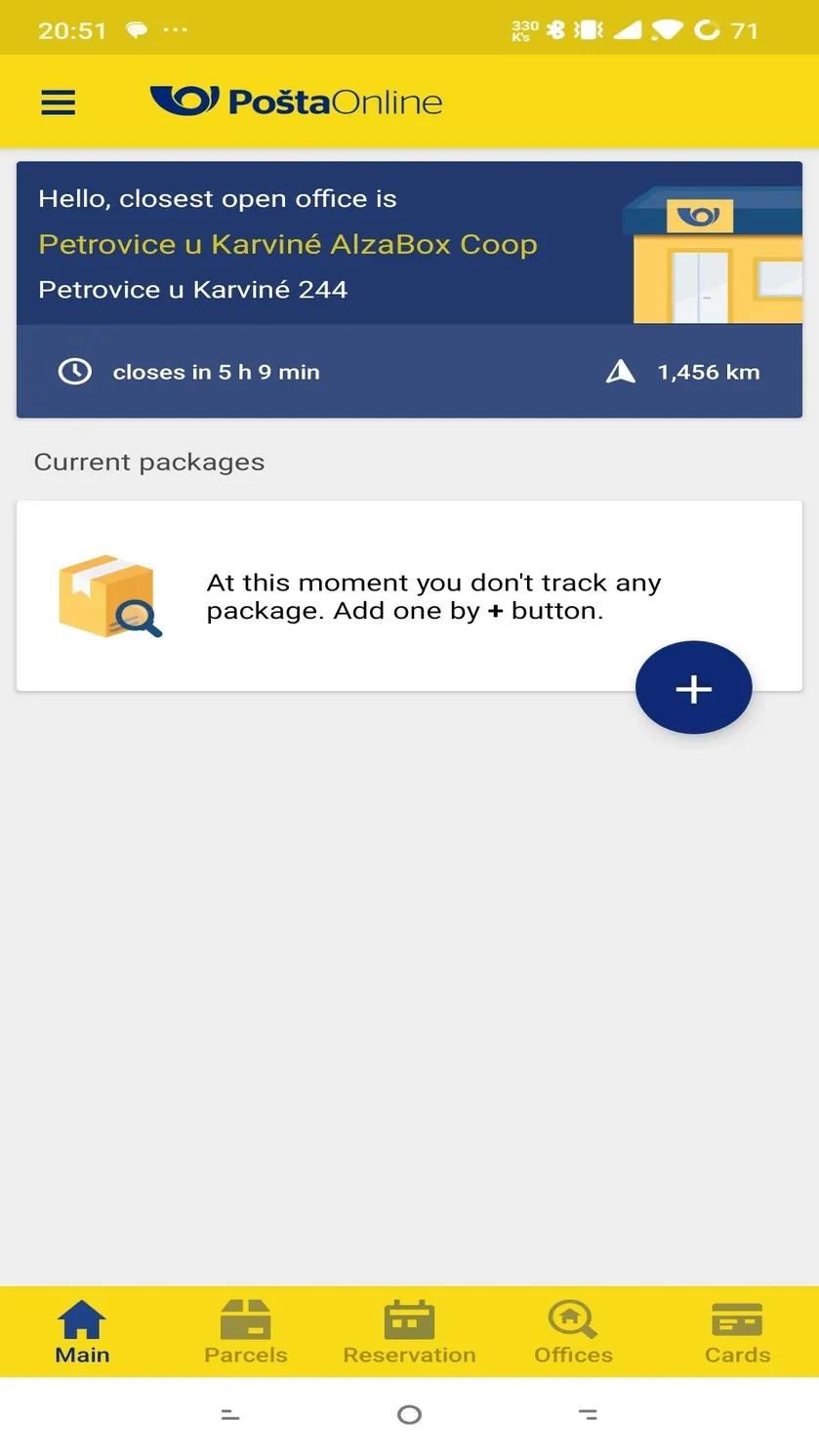Open the hamburger drawer menu

[59, 102]
